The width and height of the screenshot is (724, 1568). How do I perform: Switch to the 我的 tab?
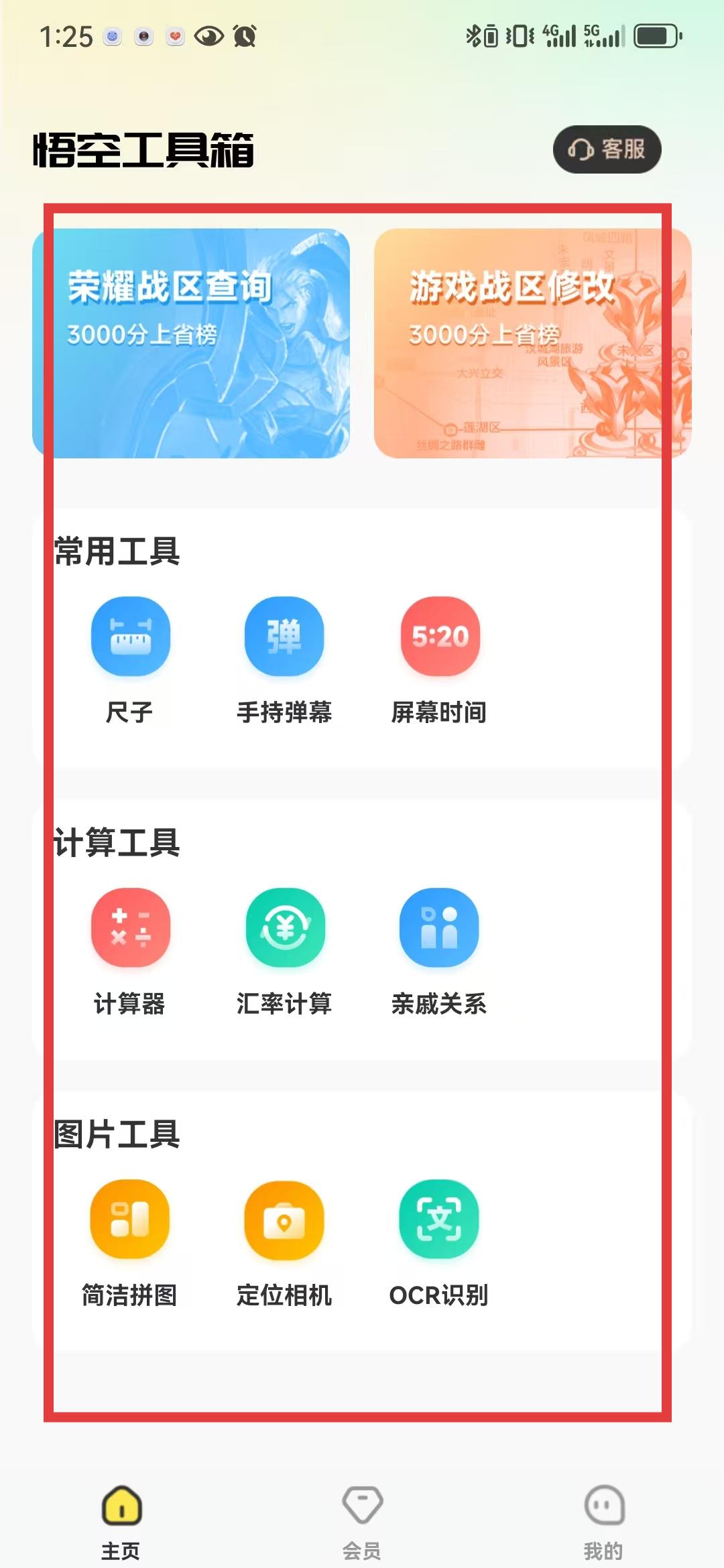coord(603,1522)
